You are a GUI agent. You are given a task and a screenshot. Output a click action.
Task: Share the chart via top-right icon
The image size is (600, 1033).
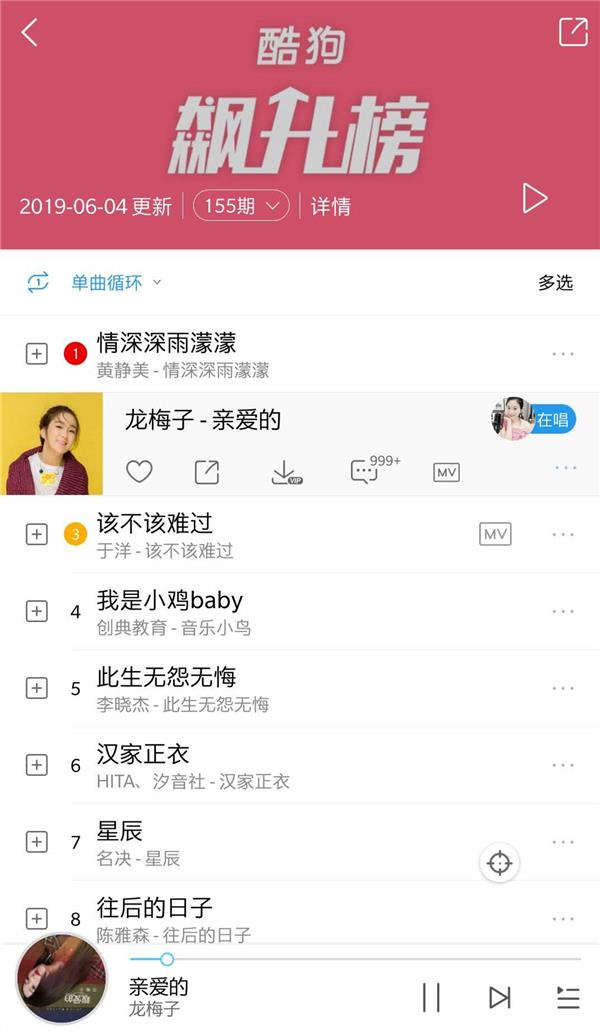coord(573,32)
